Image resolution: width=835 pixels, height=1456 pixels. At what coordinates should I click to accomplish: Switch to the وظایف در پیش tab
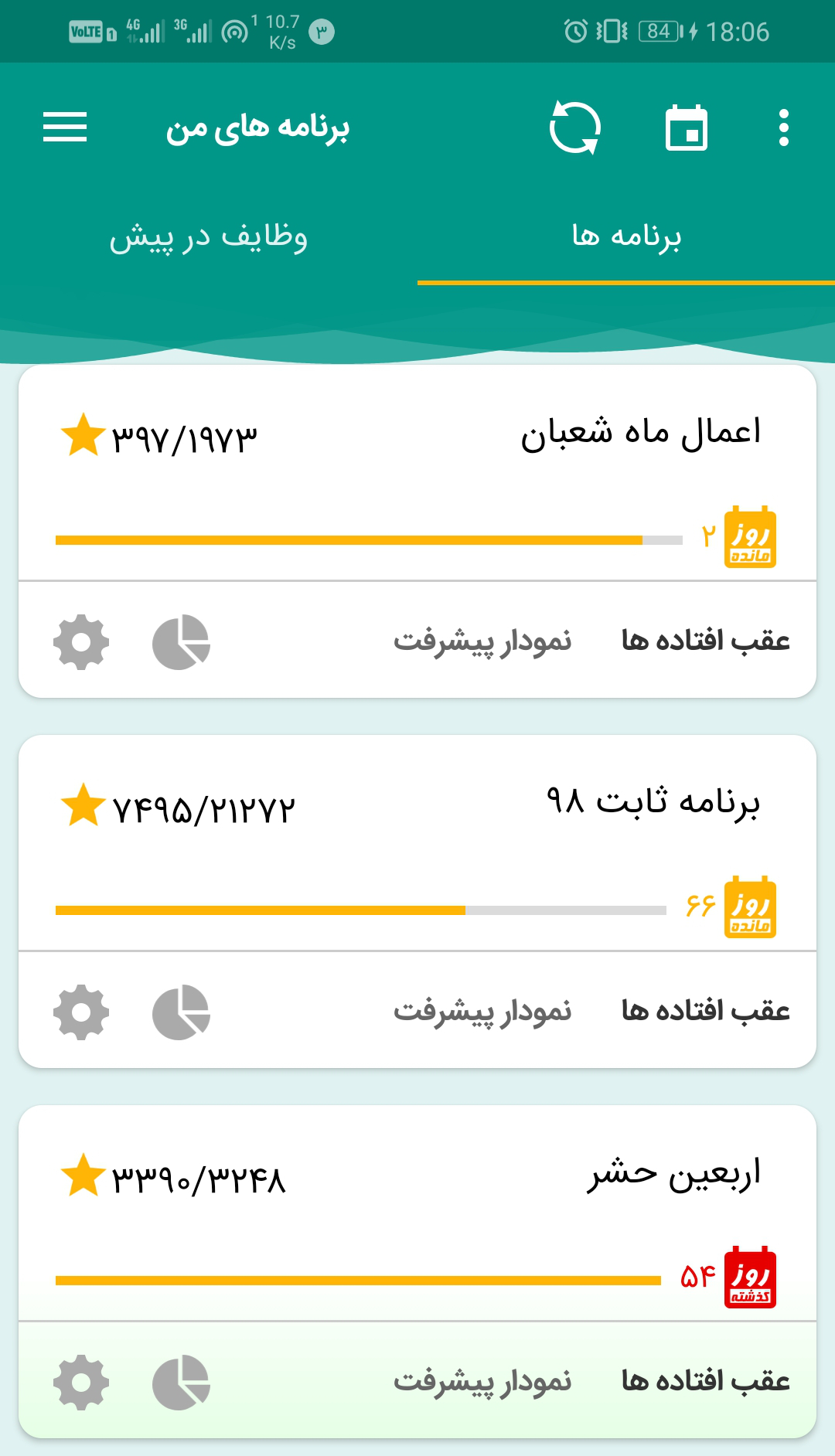tap(209, 236)
